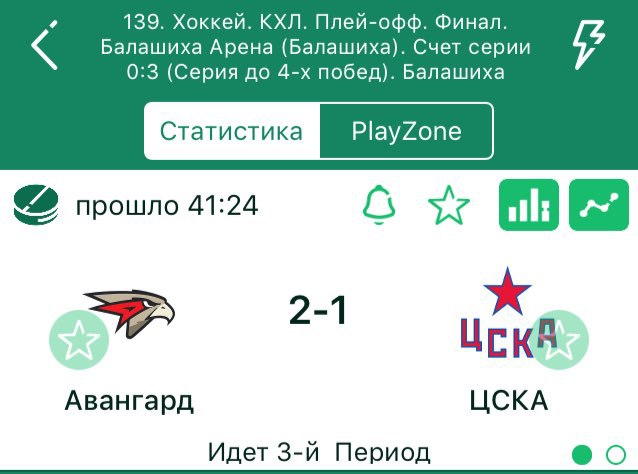Viewport: 638px width, 474px height.
Task: Switch to the Статистика tab
Action: [x=231, y=132]
